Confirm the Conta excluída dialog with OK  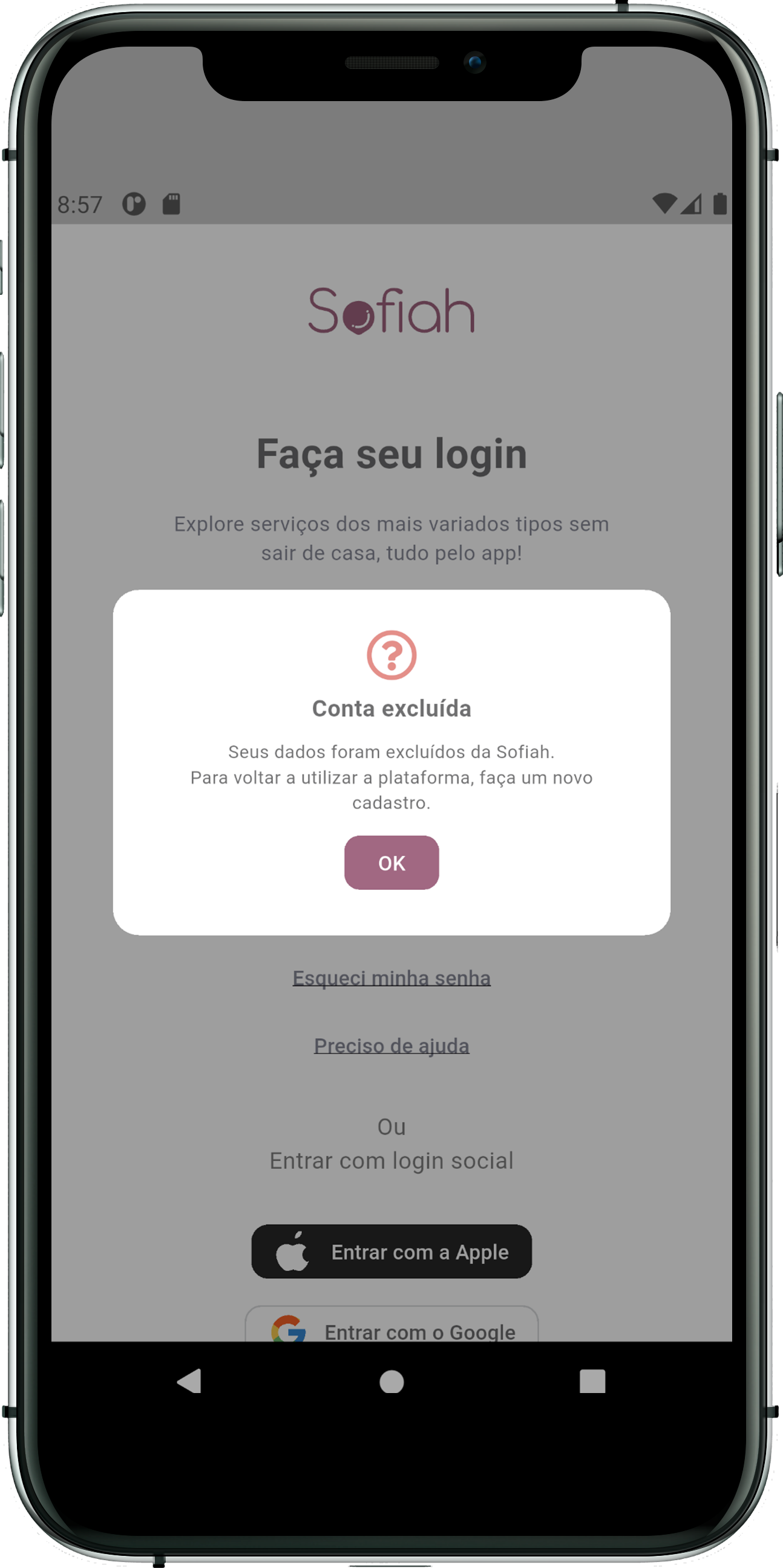click(x=391, y=863)
